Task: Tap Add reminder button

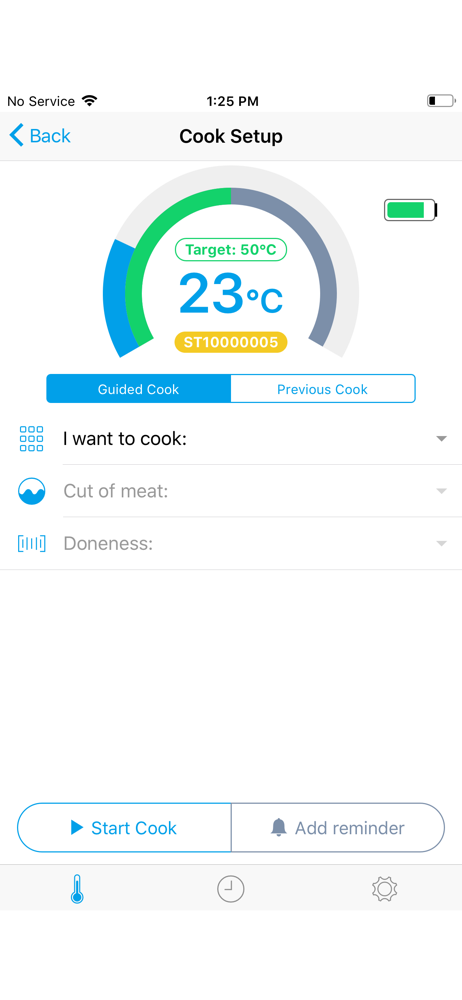Action: 338,828
